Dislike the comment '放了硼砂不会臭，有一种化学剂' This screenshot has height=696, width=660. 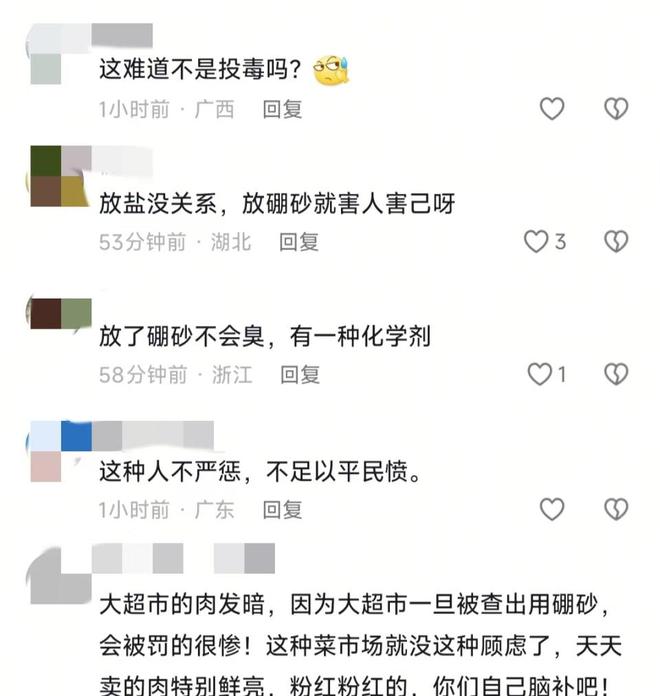coord(616,374)
